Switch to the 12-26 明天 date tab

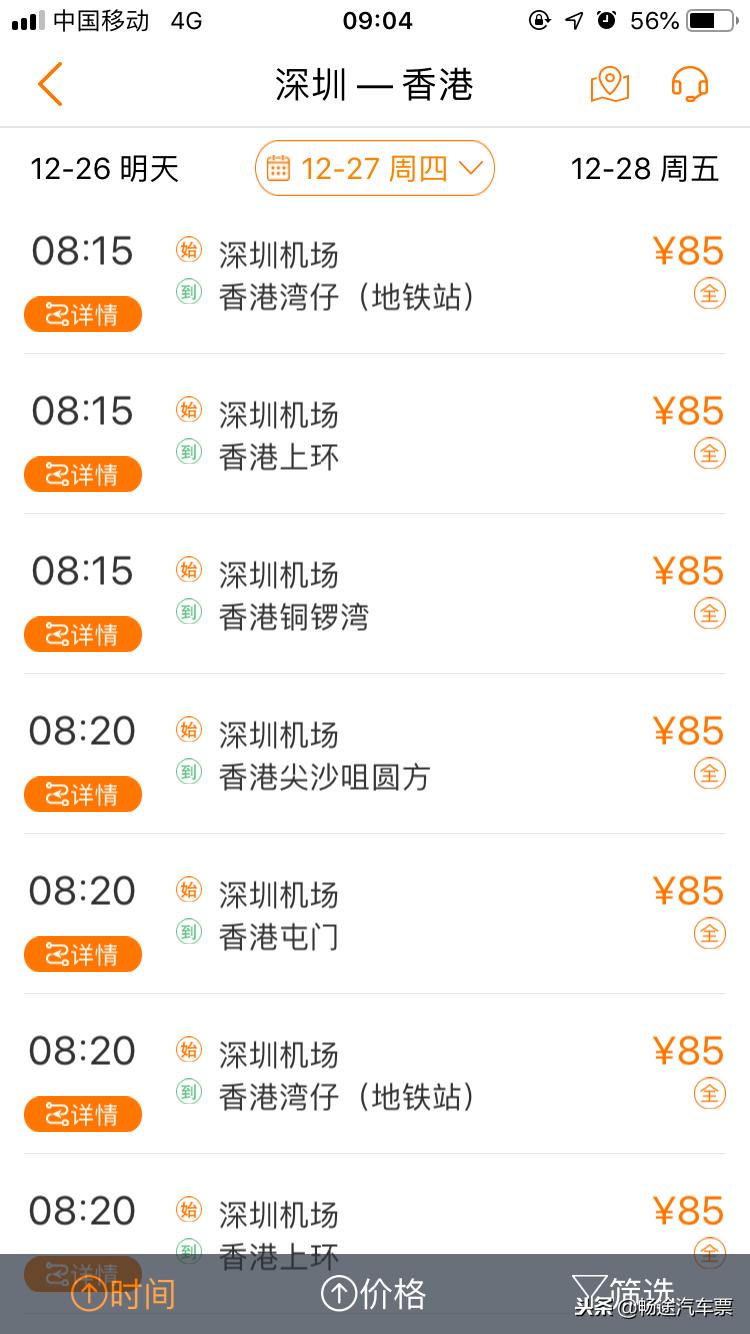coord(104,169)
